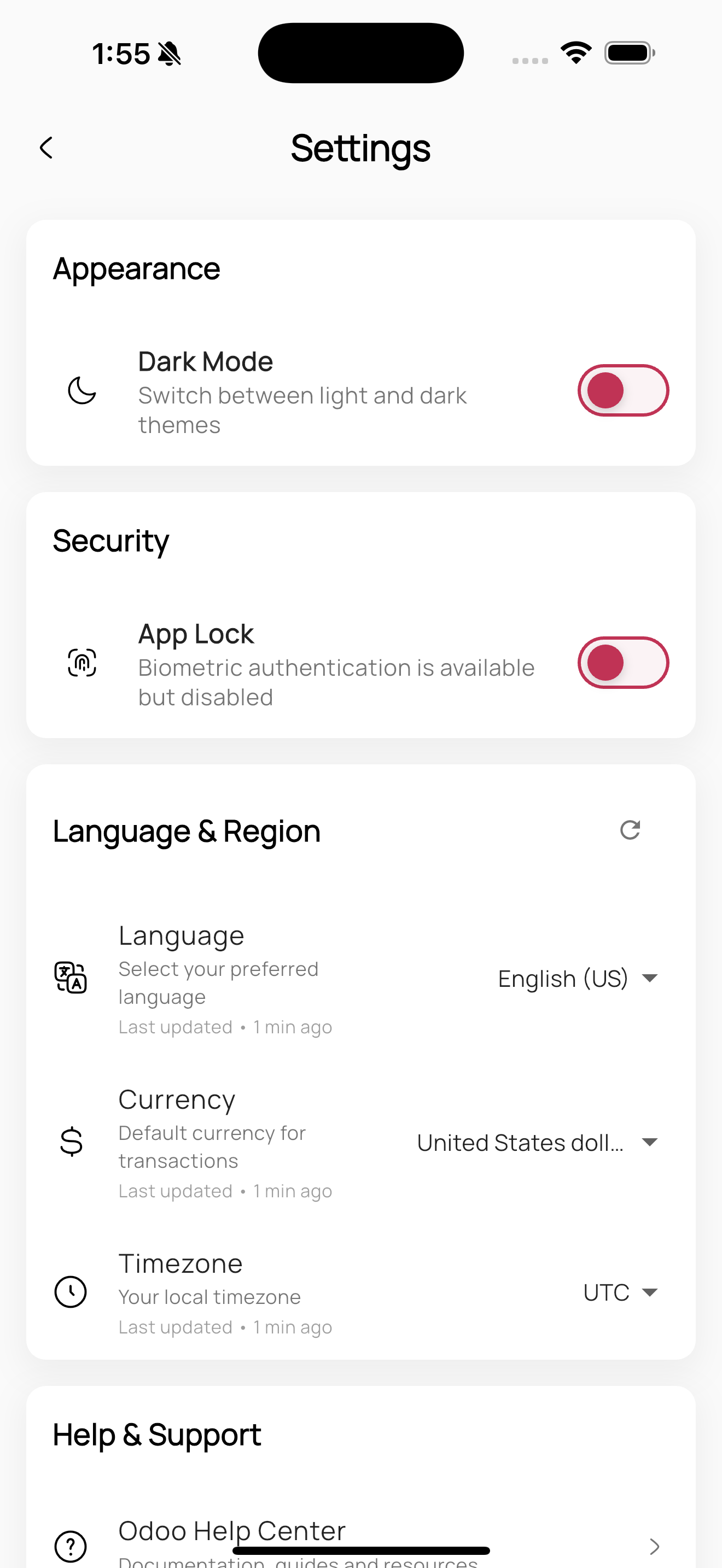
Task: Enable the App Lock switch
Action: point(622,662)
